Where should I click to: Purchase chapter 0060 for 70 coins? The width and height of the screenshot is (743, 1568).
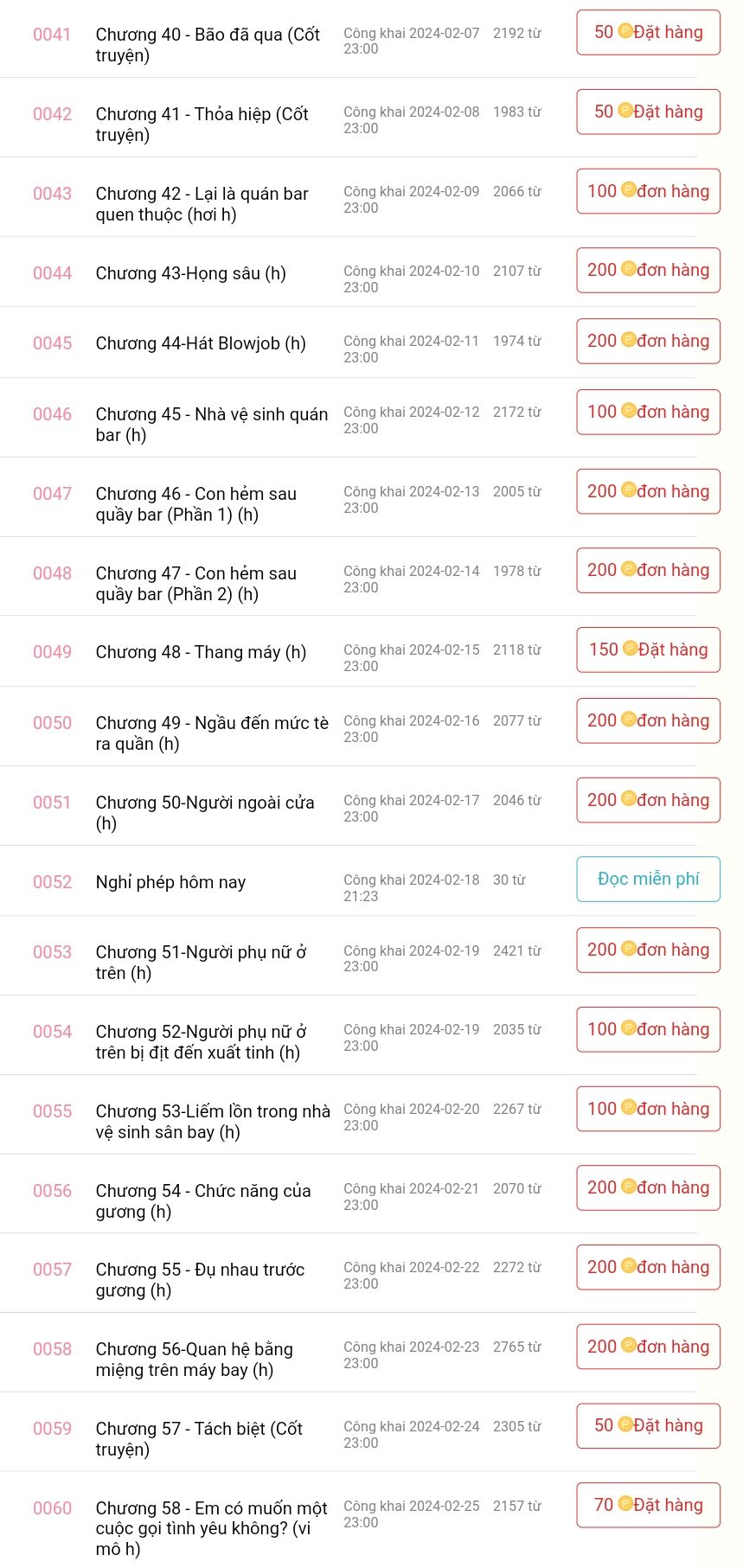pos(648,1506)
